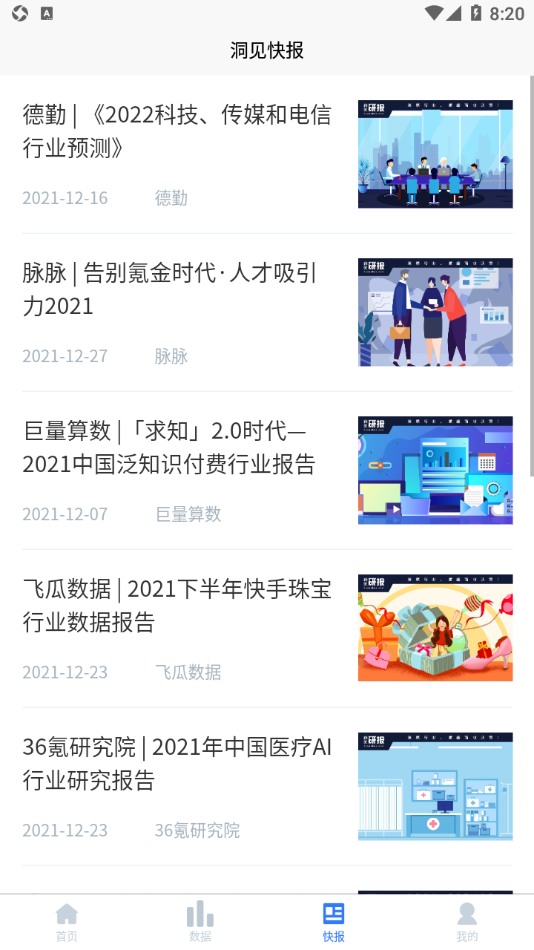Screen dimensions: 534x950
Task: Switch to the 数据 tab
Action: pos(200,922)
